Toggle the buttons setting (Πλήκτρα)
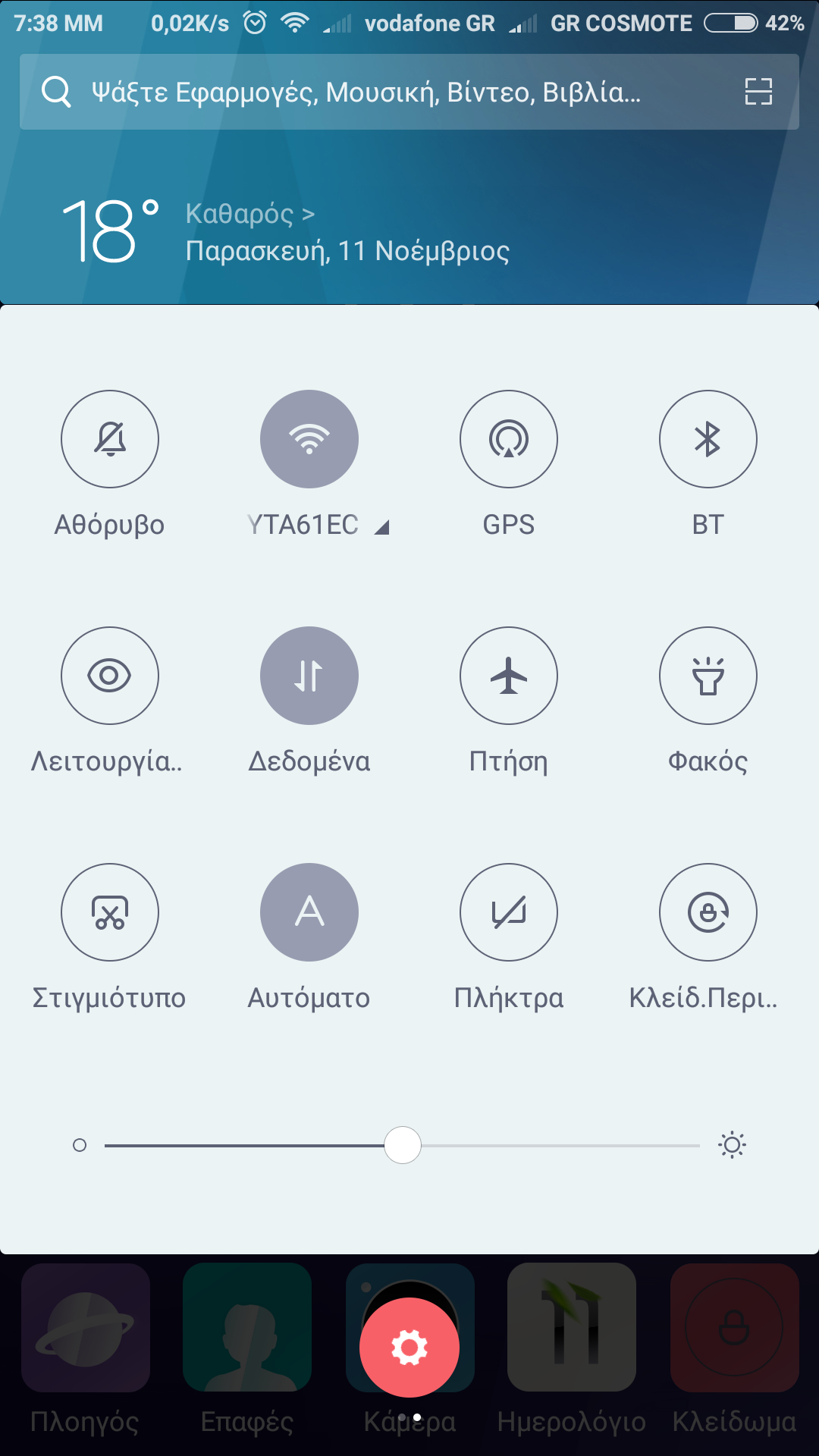The image size is (819, 1456). [x=509, y=912]
